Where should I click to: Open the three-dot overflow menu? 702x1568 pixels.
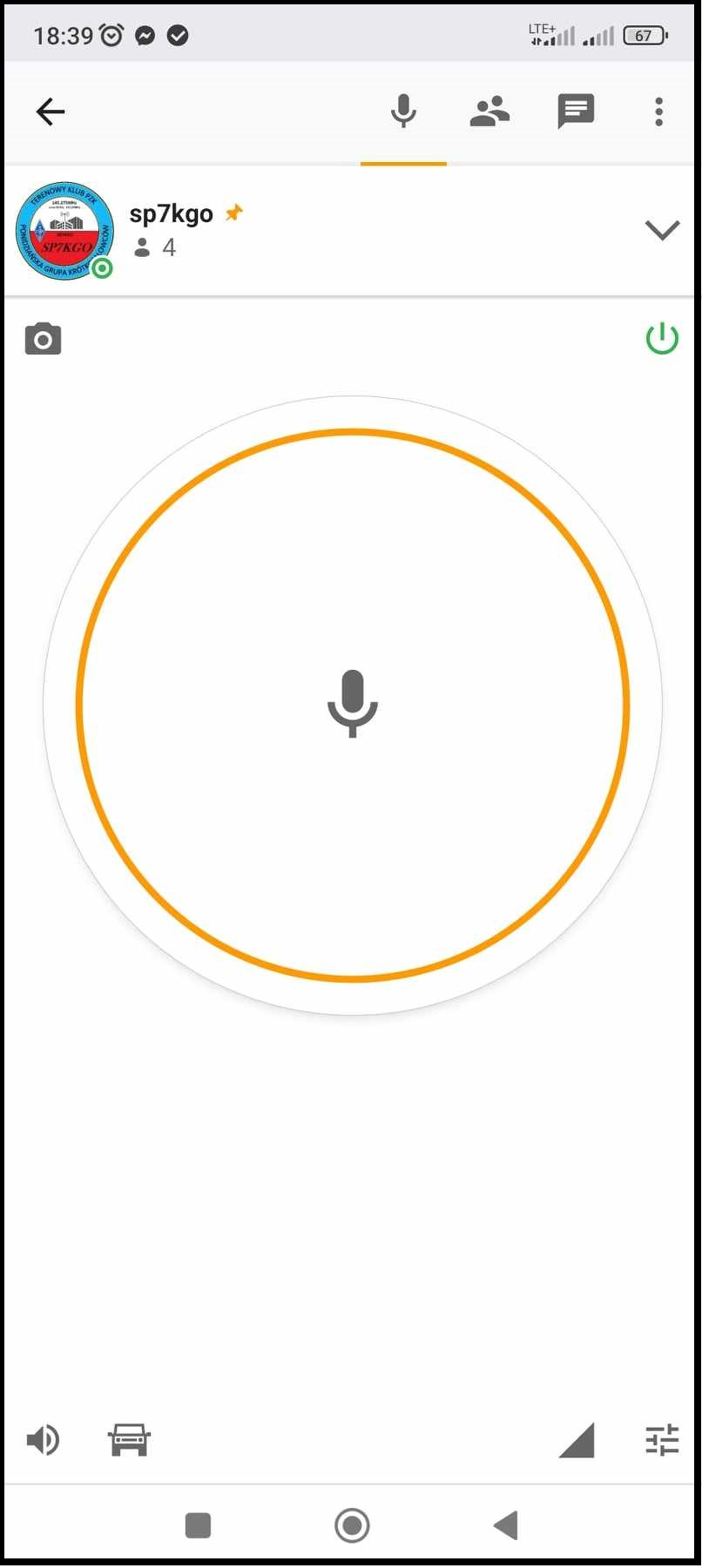tap(659, 112)
